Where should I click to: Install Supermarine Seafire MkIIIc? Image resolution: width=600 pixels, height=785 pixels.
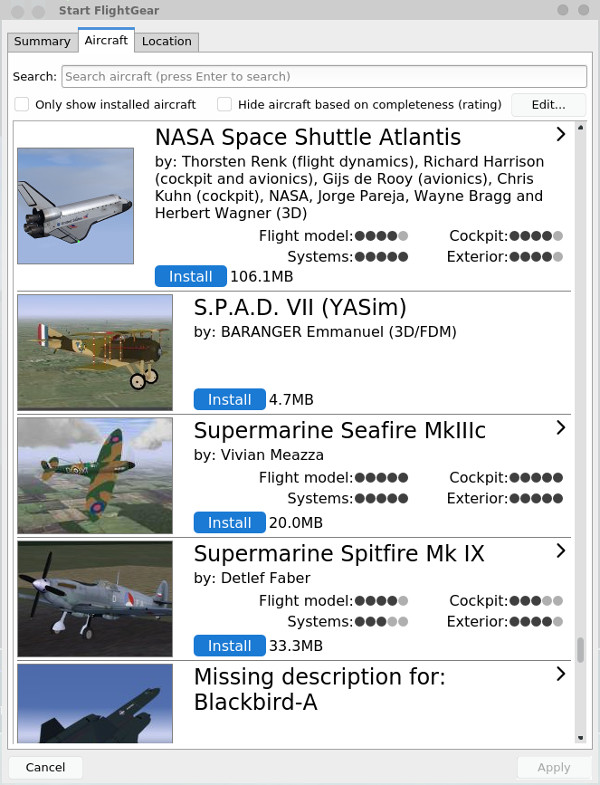click(x=229, y=522)
